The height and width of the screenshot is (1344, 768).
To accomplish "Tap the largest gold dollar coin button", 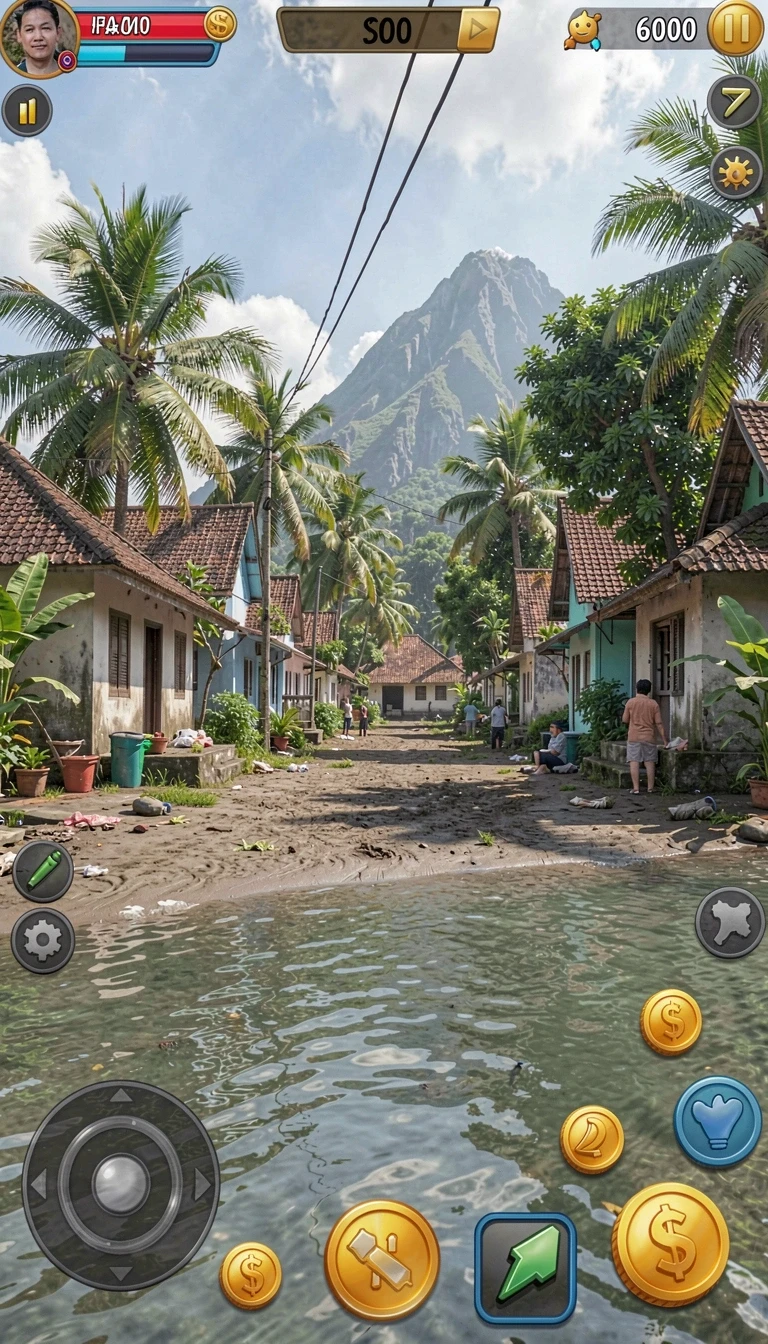I will [670, 1244].
